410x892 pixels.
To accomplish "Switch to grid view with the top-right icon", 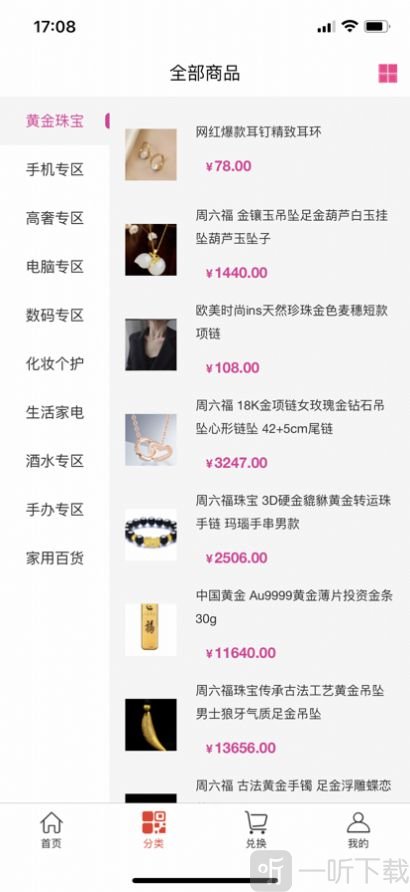I will coord(388,73).
